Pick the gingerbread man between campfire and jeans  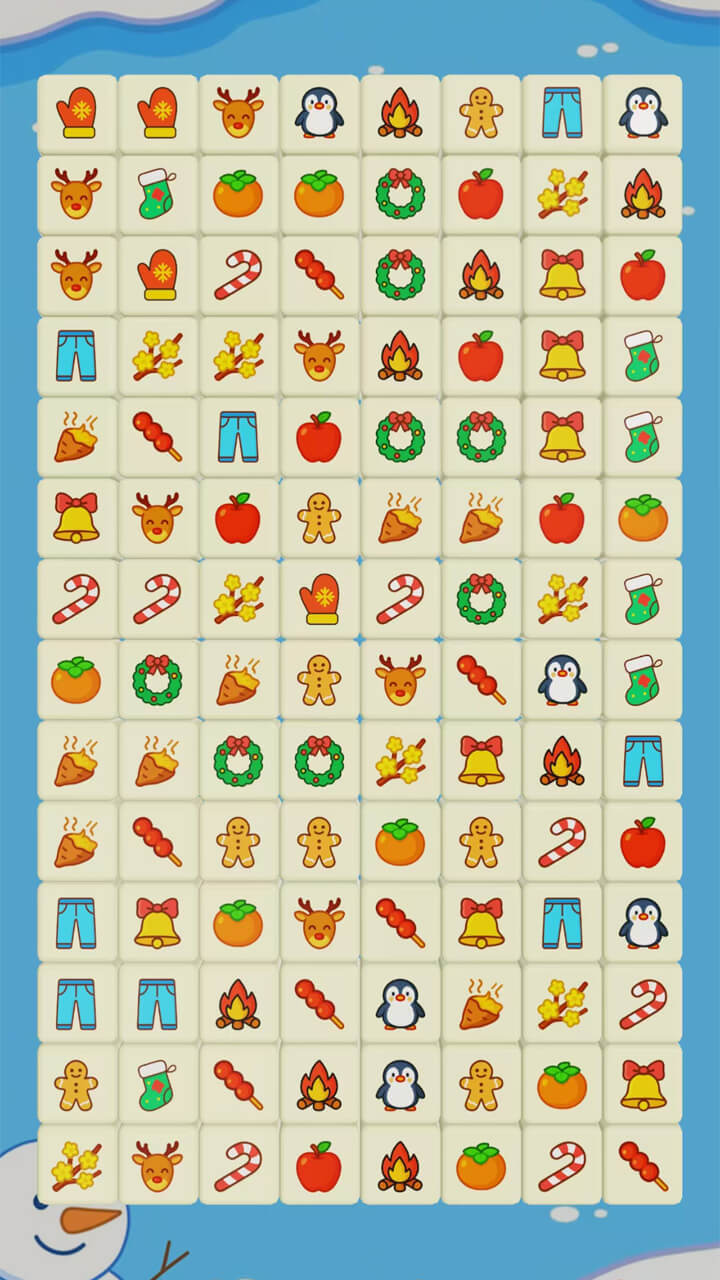click(x=481, y=114)
